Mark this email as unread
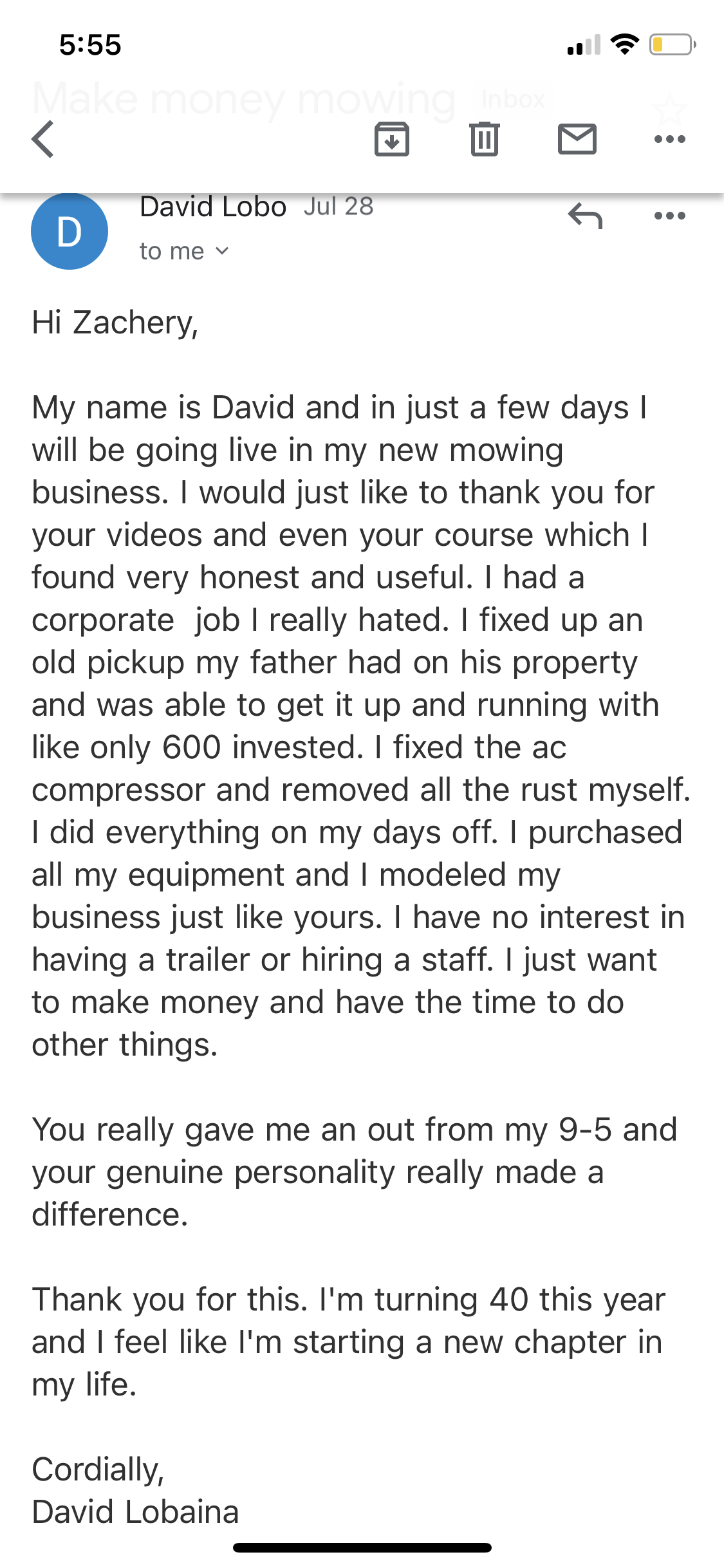The image size is (724, 1568). [x=577, y=139]
